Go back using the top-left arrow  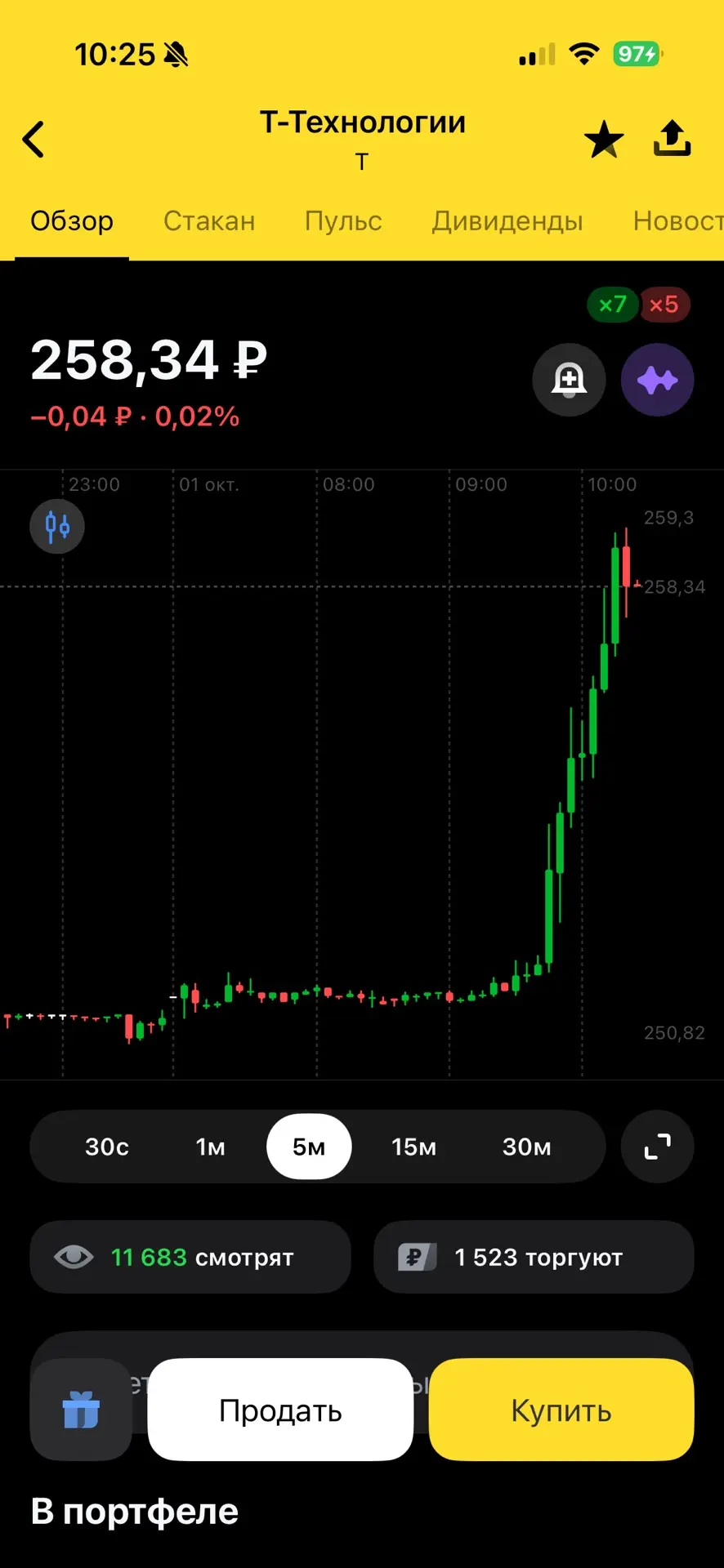pos(33,140)
